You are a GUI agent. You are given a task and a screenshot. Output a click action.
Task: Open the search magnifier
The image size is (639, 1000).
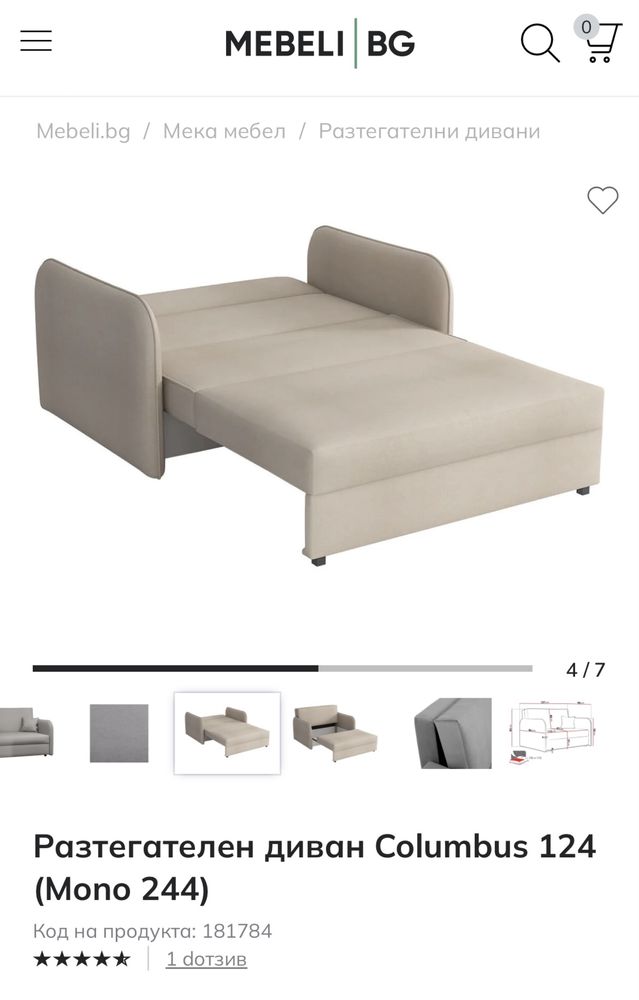click(539, 43)
